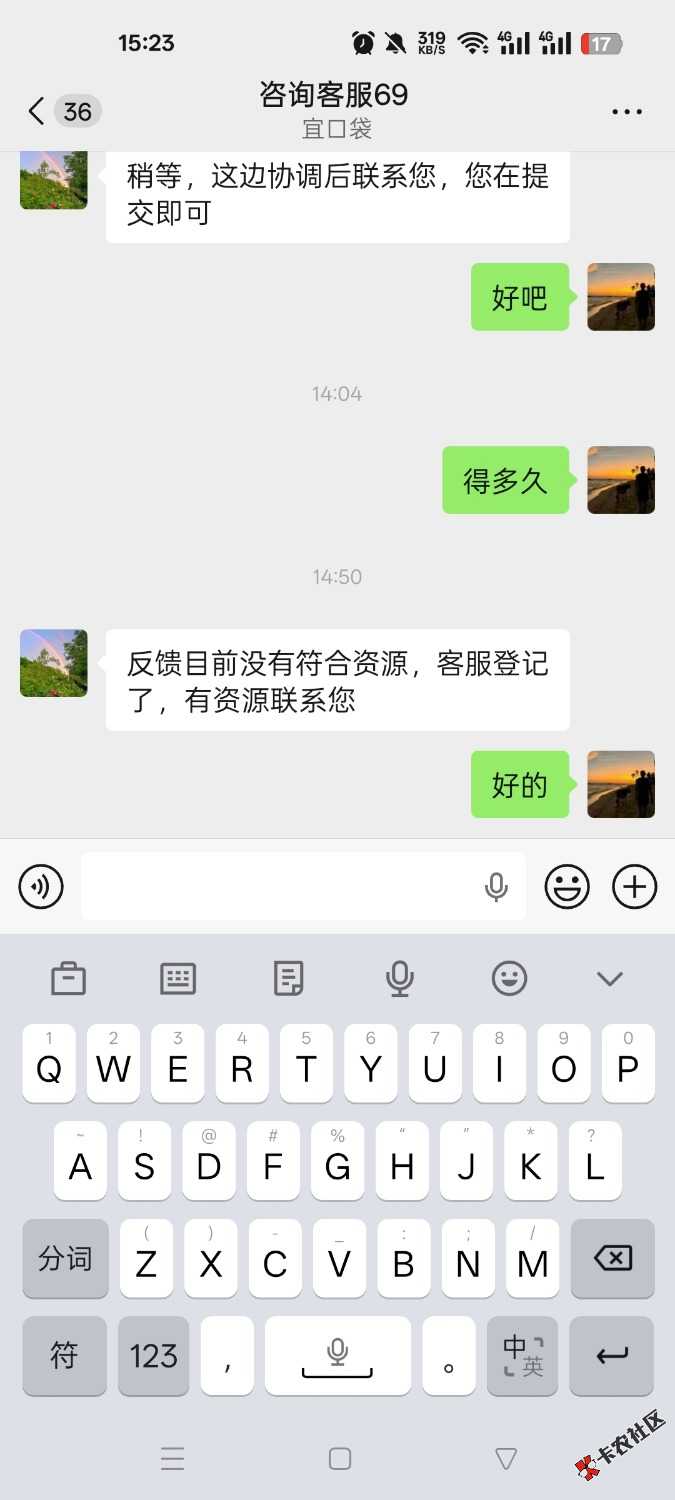Collapse the on-screen keyboard
The width and height of the screenshot is (675, 1500).
(x=610, y=978)
